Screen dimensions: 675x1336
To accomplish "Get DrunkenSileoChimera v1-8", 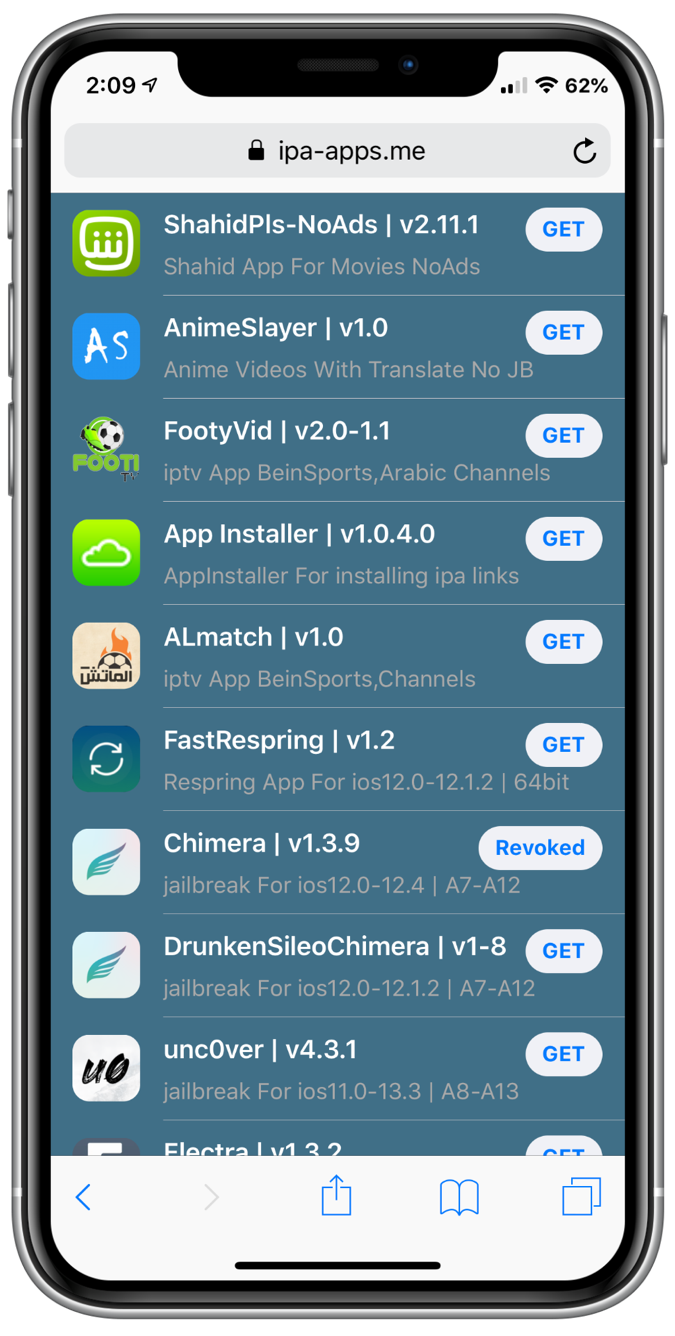I will tap(563, 950).
